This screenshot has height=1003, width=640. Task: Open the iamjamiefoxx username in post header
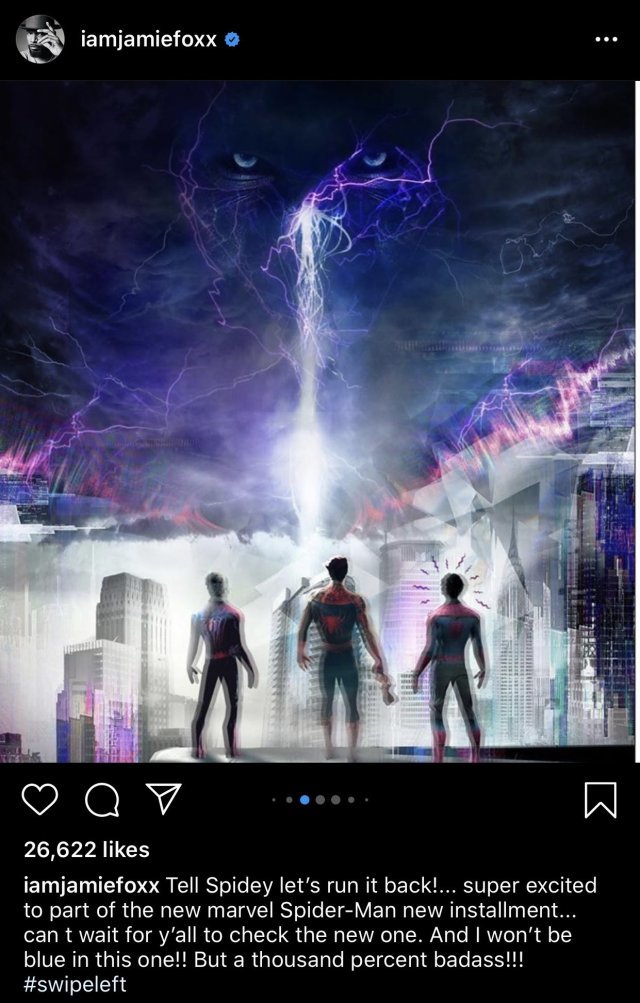click(148, 40)
